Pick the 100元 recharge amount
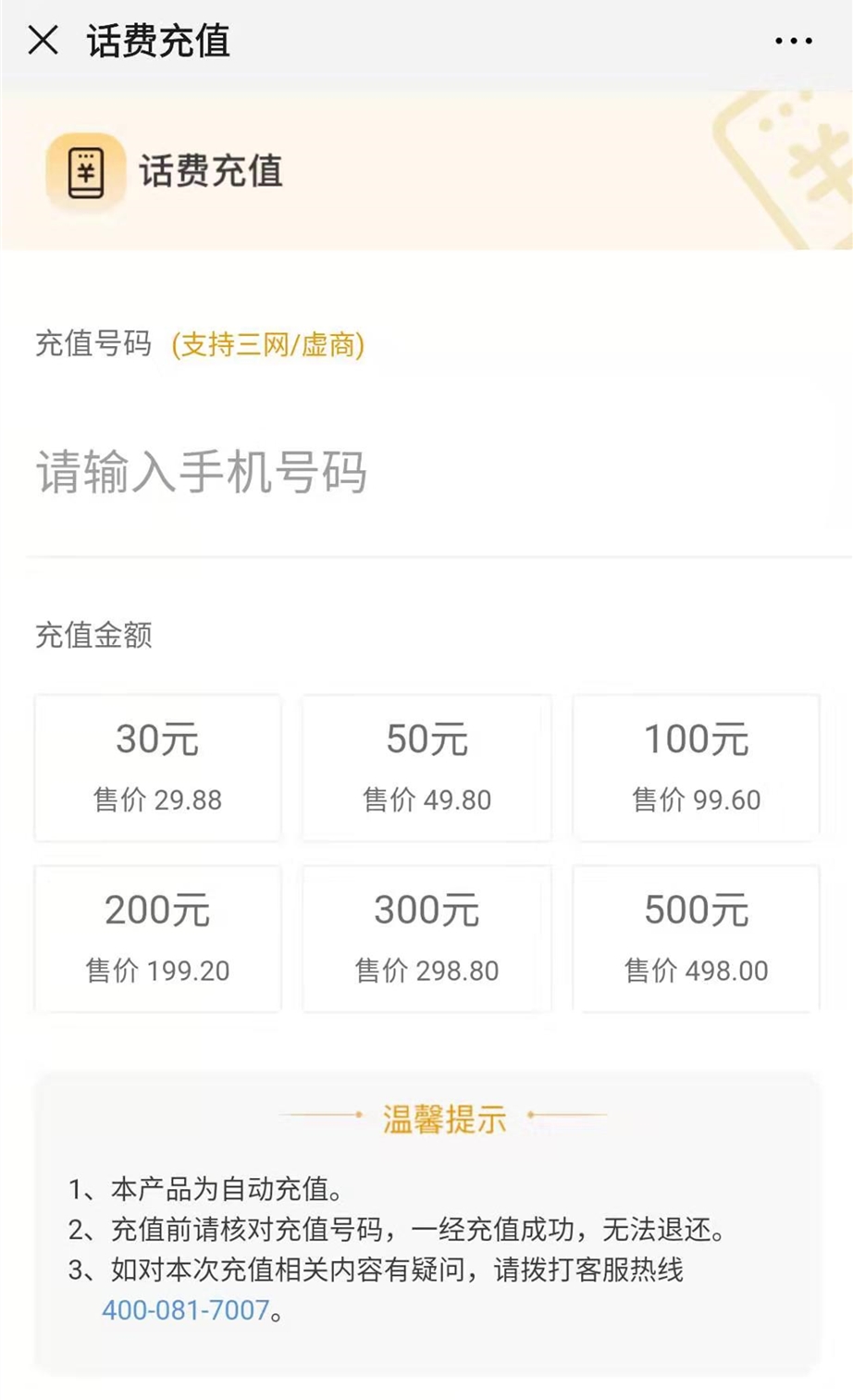Screen dimensions: 853x1400 (696, 767)
